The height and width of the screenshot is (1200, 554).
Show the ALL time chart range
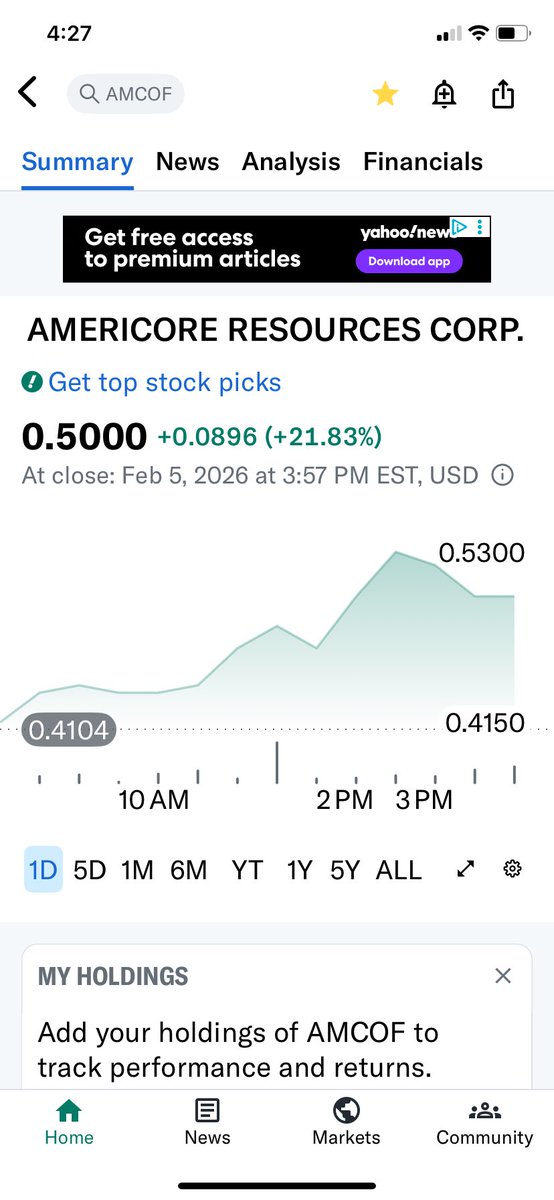tap(399, 870)
